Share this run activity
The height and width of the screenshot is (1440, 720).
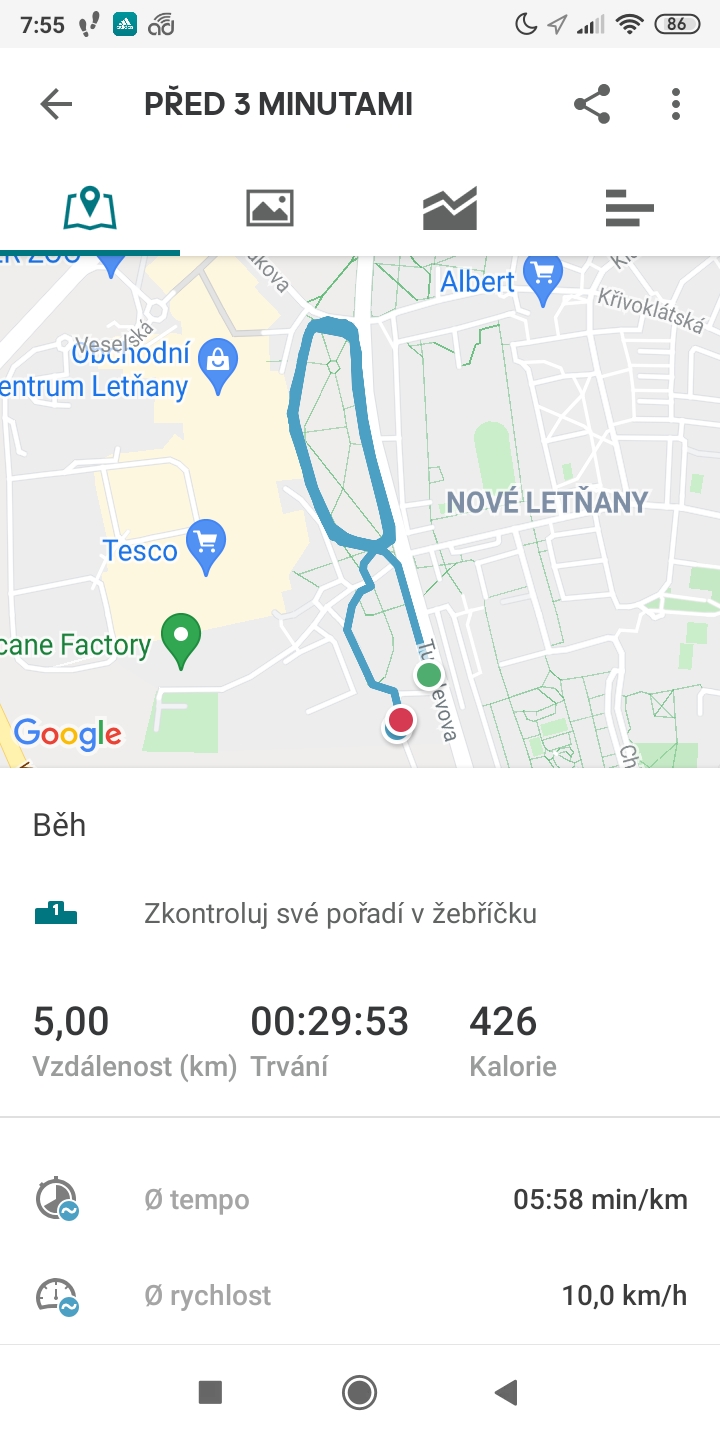tap(592, 104)
